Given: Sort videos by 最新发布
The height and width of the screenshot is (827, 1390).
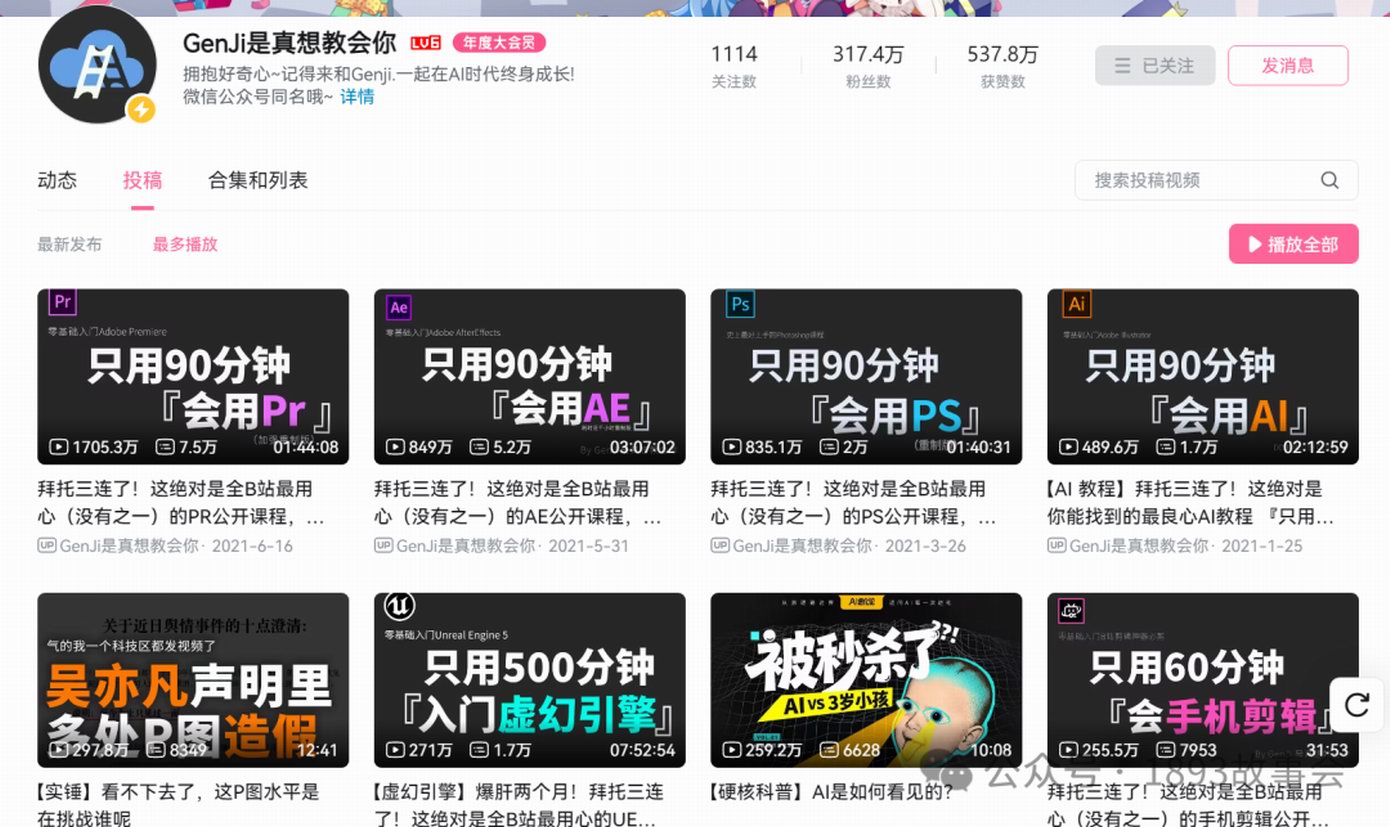Looking at the screenshot, I should click(x=69, y=244).
